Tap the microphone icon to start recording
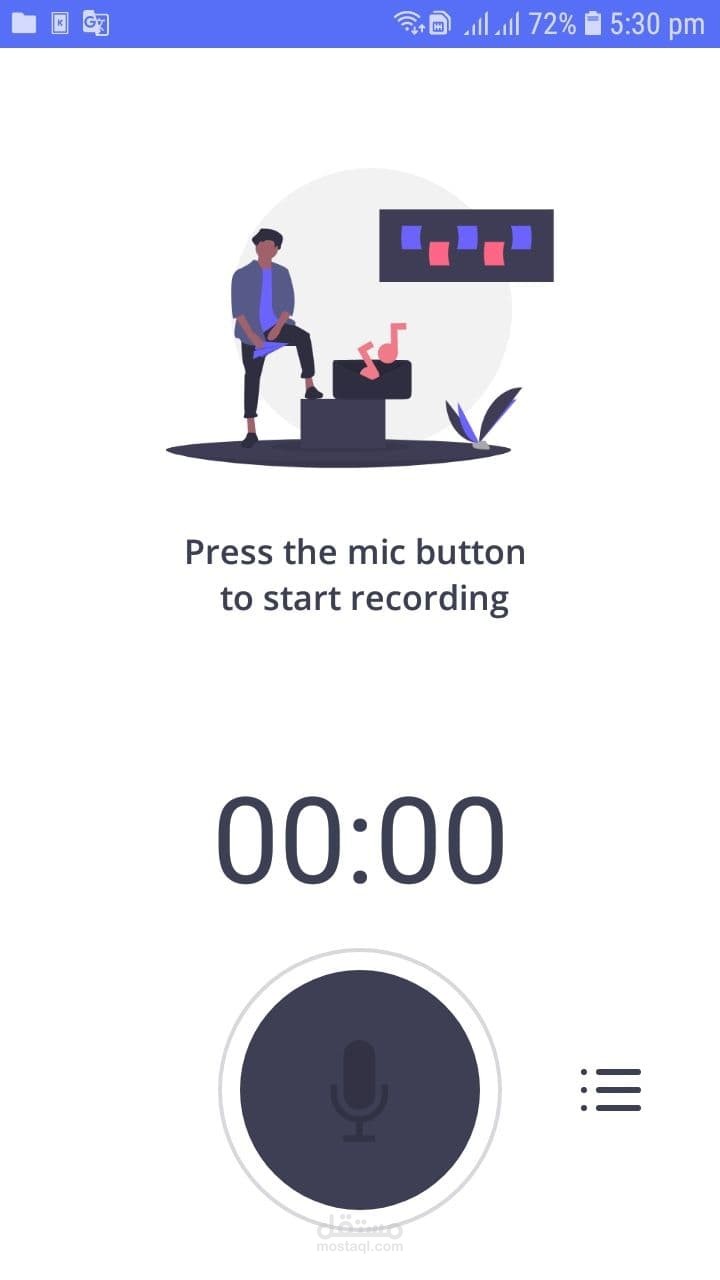The image size is (720, 1280). (358, 1092)
